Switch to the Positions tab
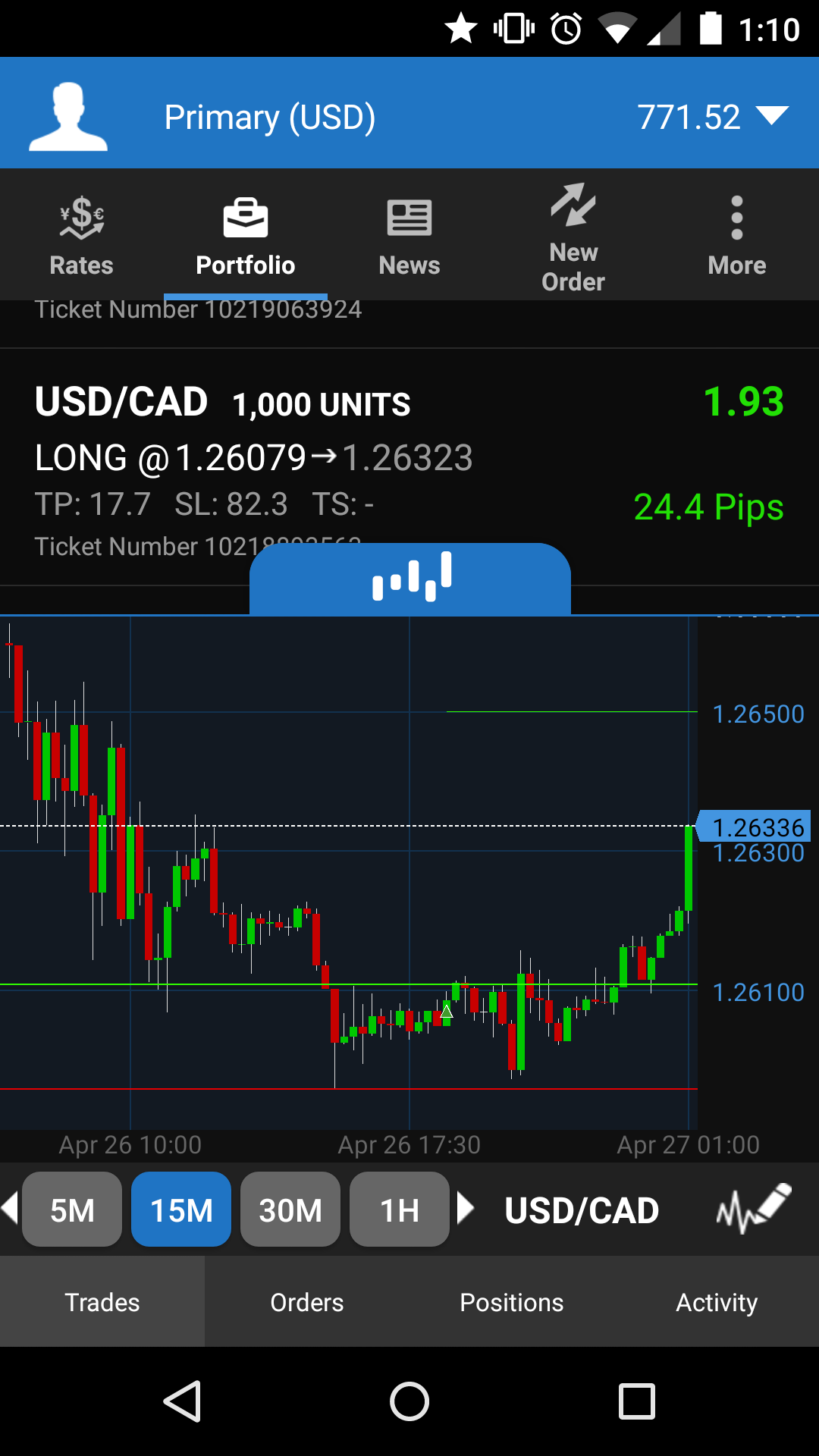The image size is (819, 1456). [x=512, y=1302]
